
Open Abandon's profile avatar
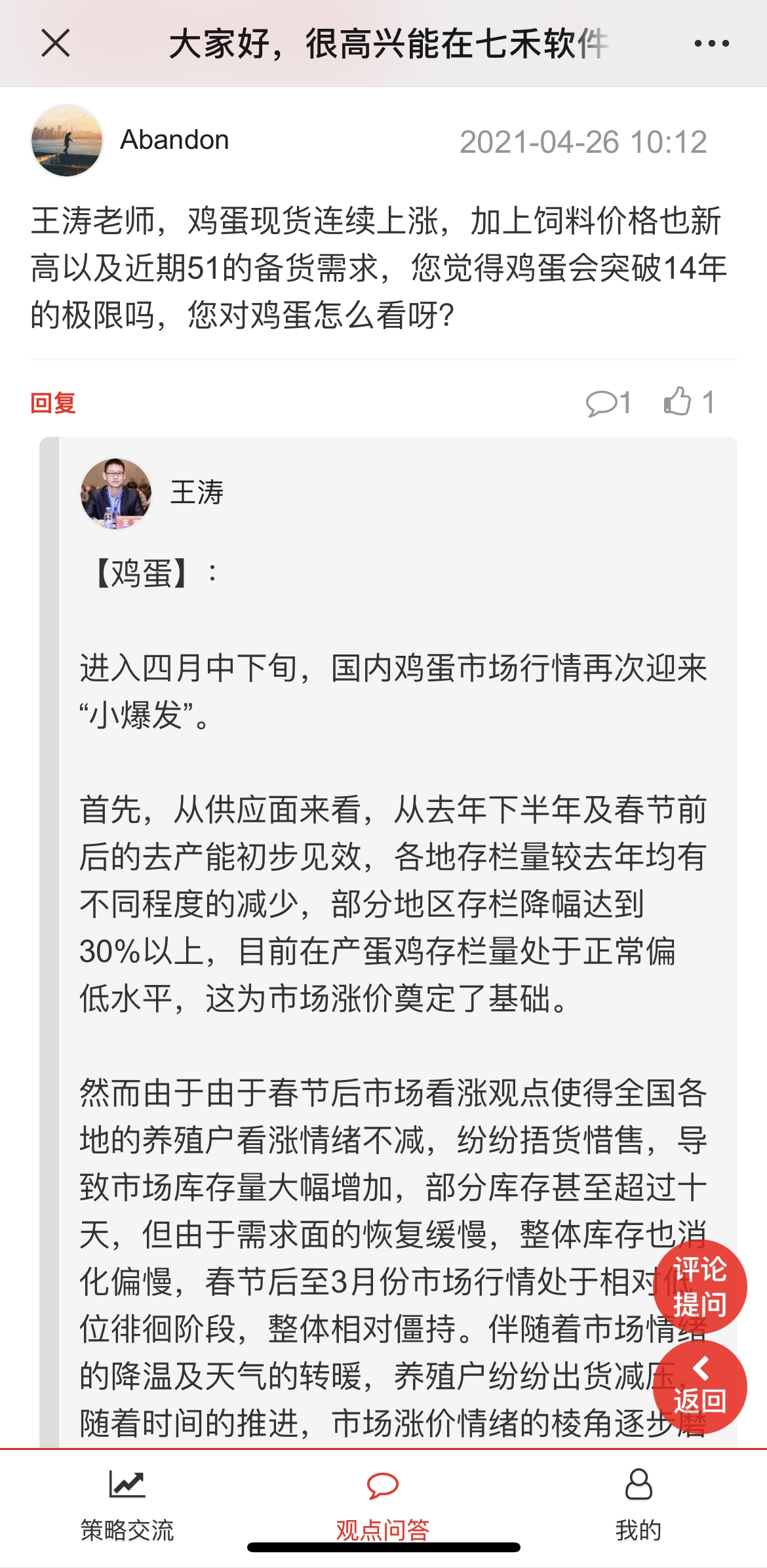[67, 140]
